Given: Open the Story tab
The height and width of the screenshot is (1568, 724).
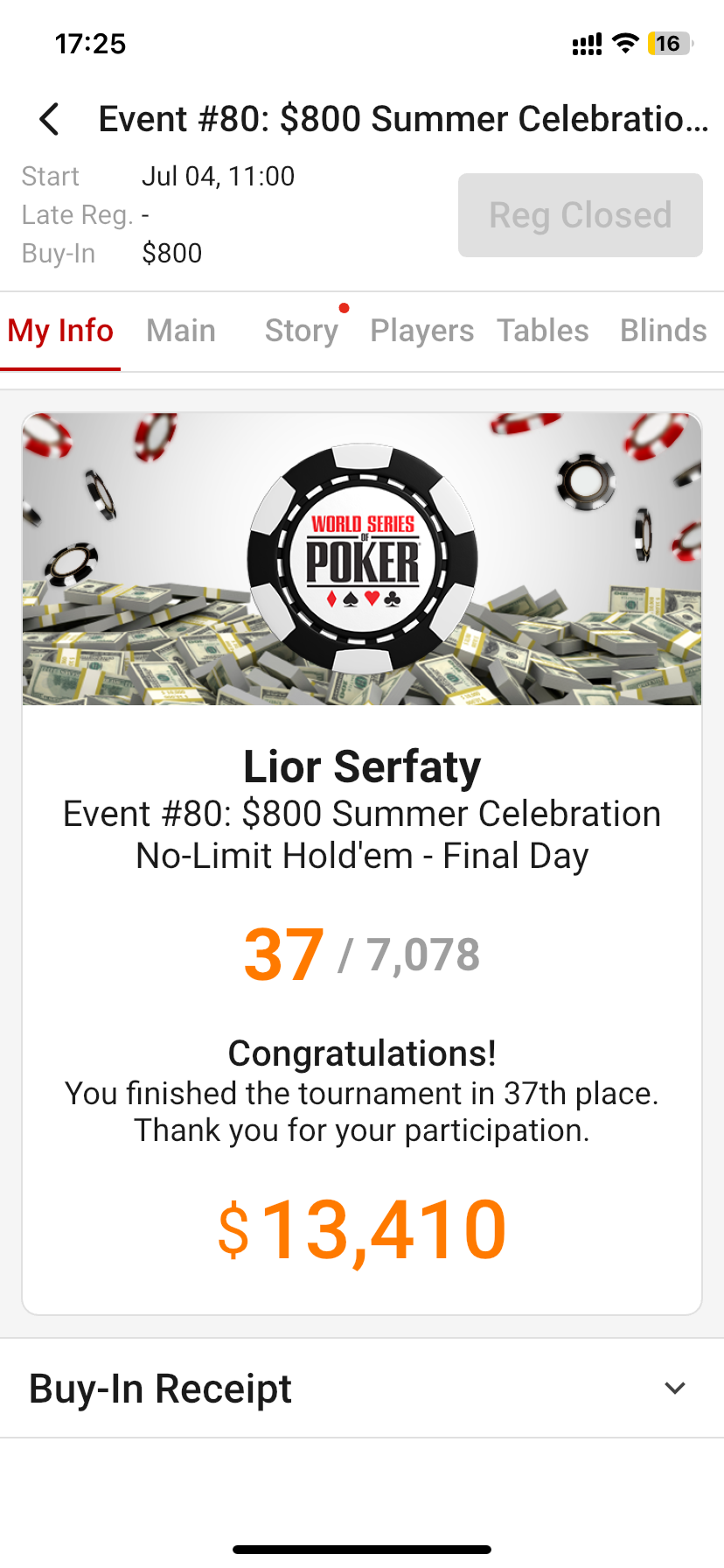Looking at the screenshot, I should [x=302, y=331].
